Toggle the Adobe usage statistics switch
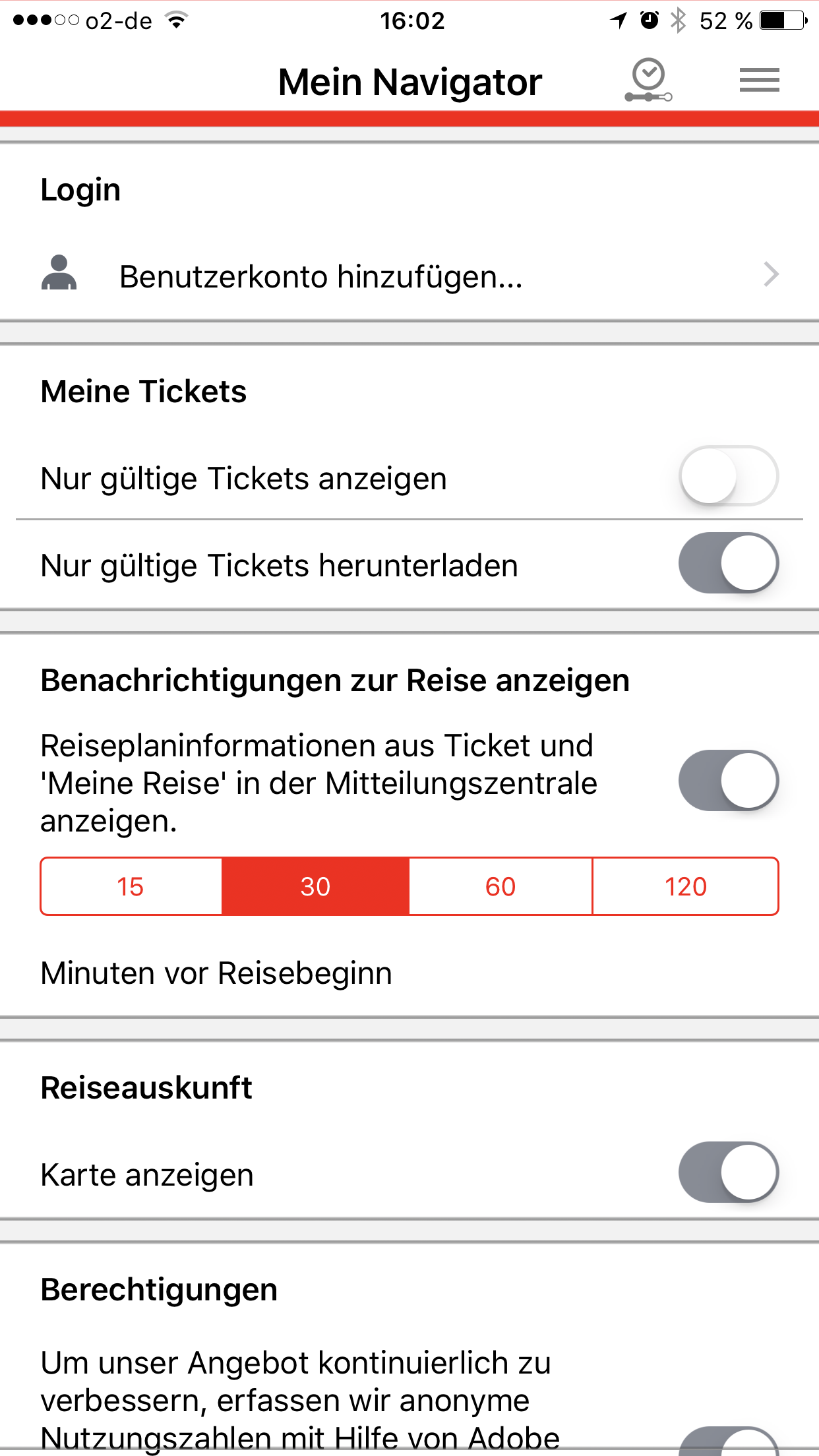Screen dimensions: 819x1456 coord(729,1443)
